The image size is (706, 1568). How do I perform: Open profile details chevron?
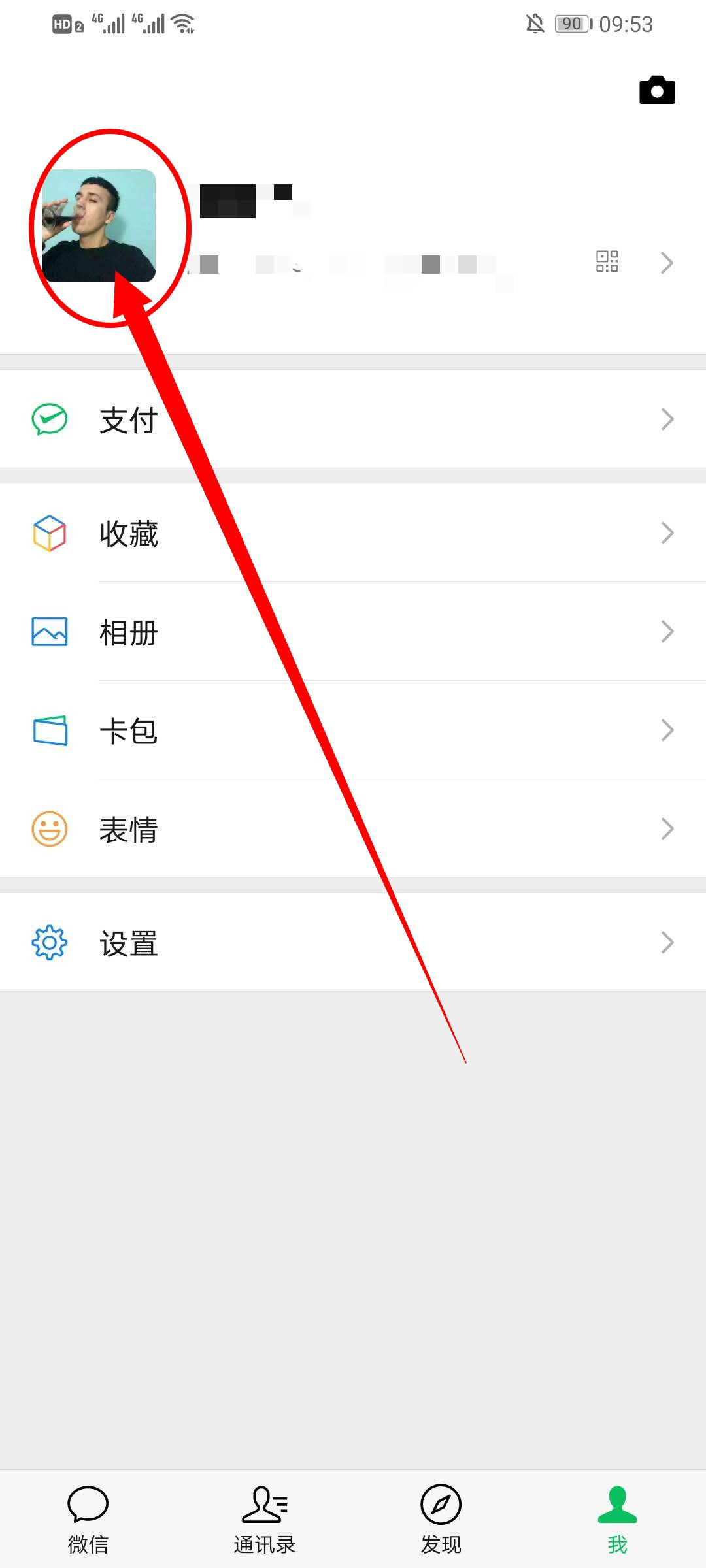tap(667, 263)
